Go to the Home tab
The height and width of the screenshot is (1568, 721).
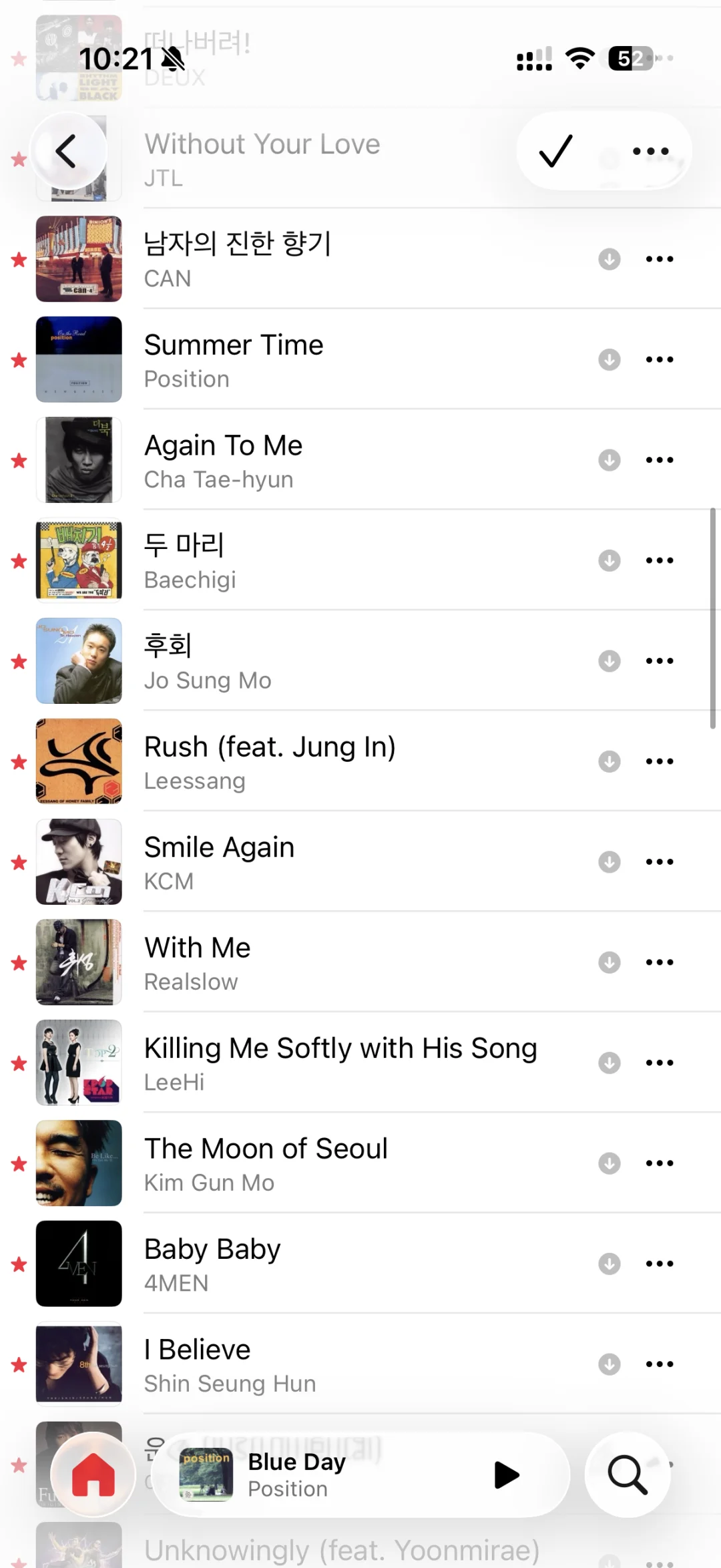93,1475
